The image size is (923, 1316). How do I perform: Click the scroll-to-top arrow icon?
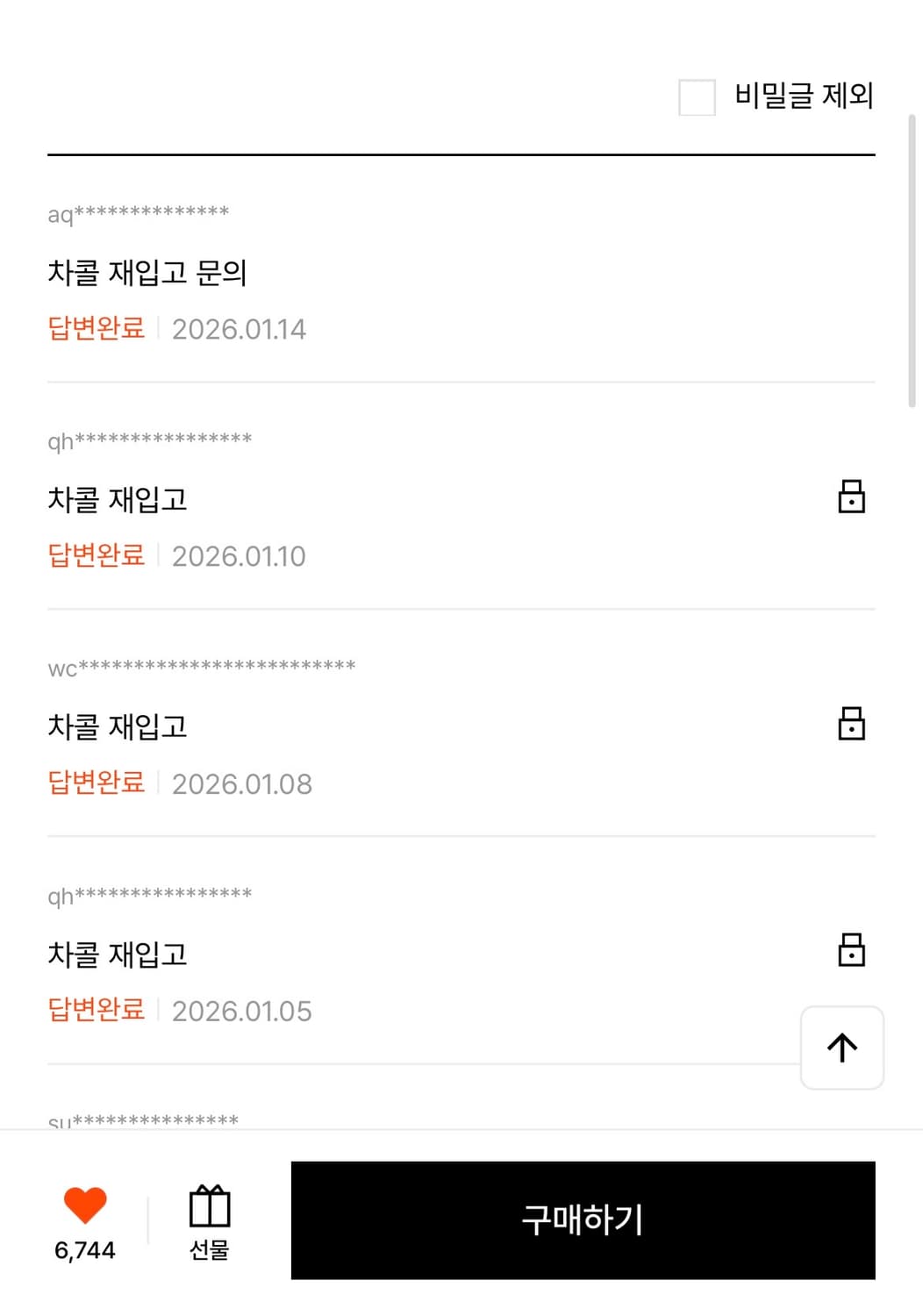[841, 1047]
